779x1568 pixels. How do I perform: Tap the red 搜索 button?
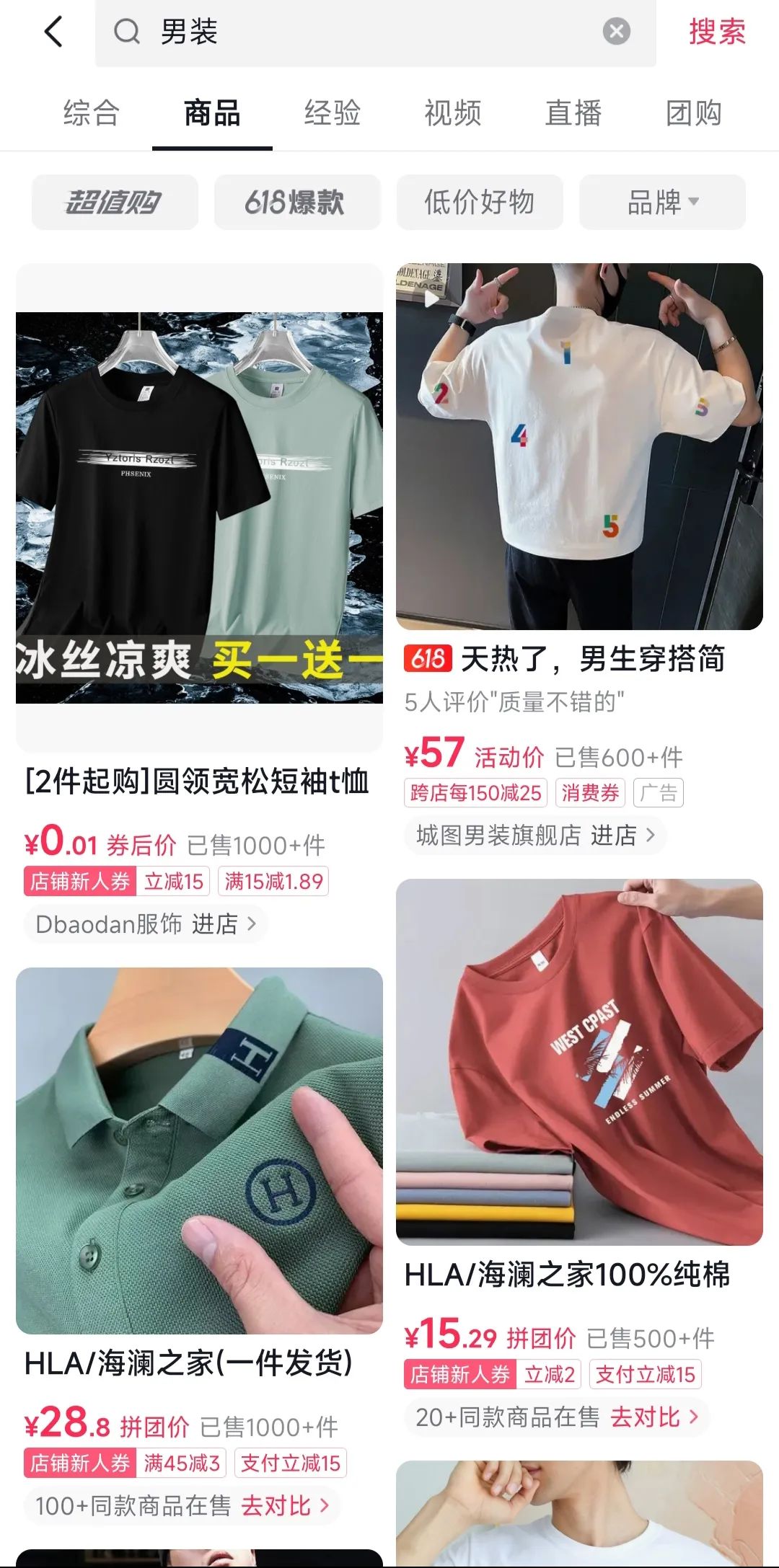point(717,33)
